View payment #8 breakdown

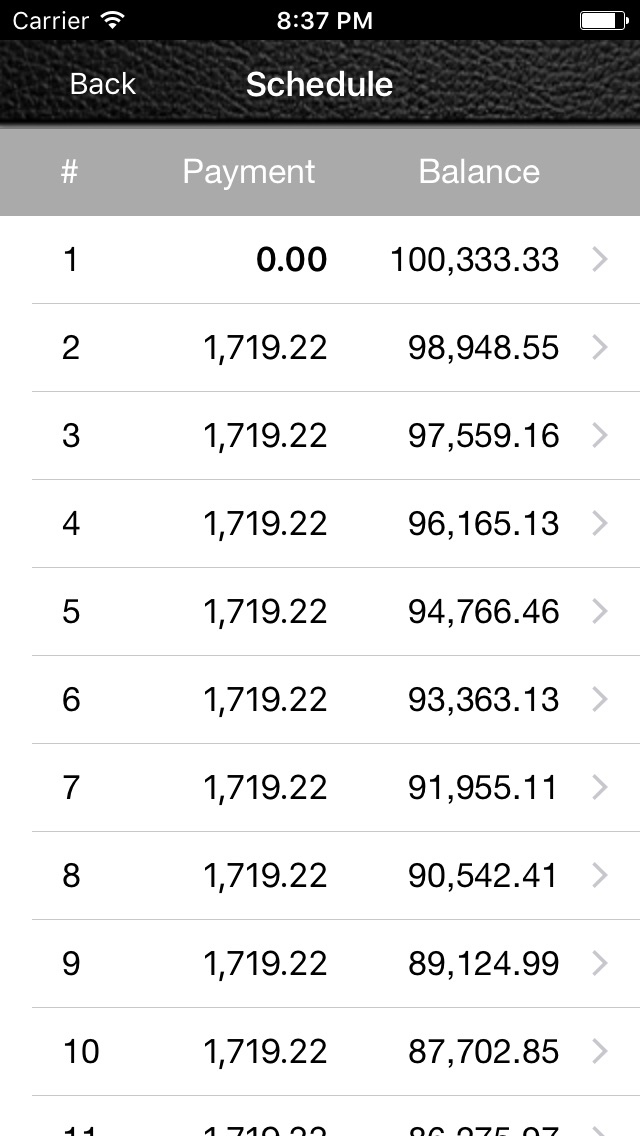[320, 876]
